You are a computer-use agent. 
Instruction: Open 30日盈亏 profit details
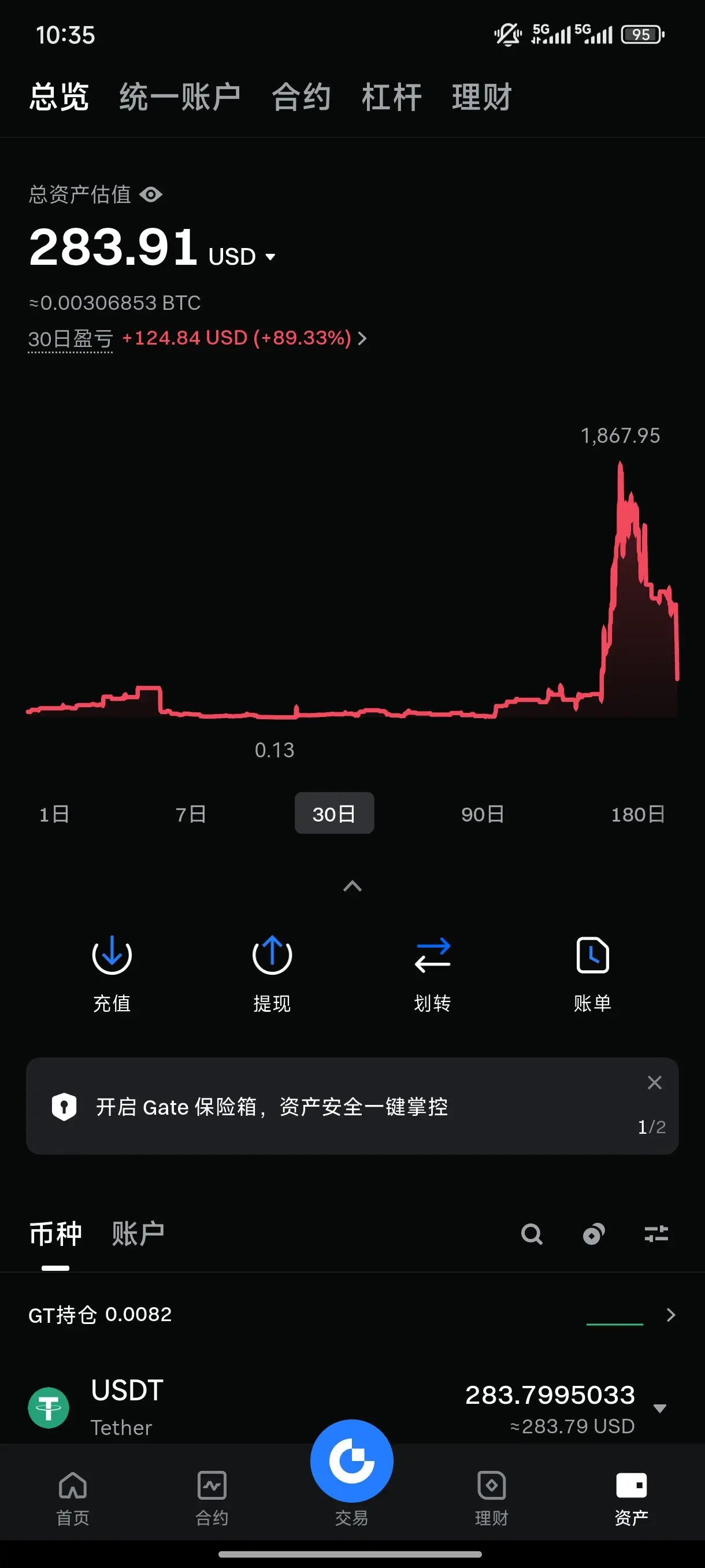pyautogui.click(x=197, y=338)
